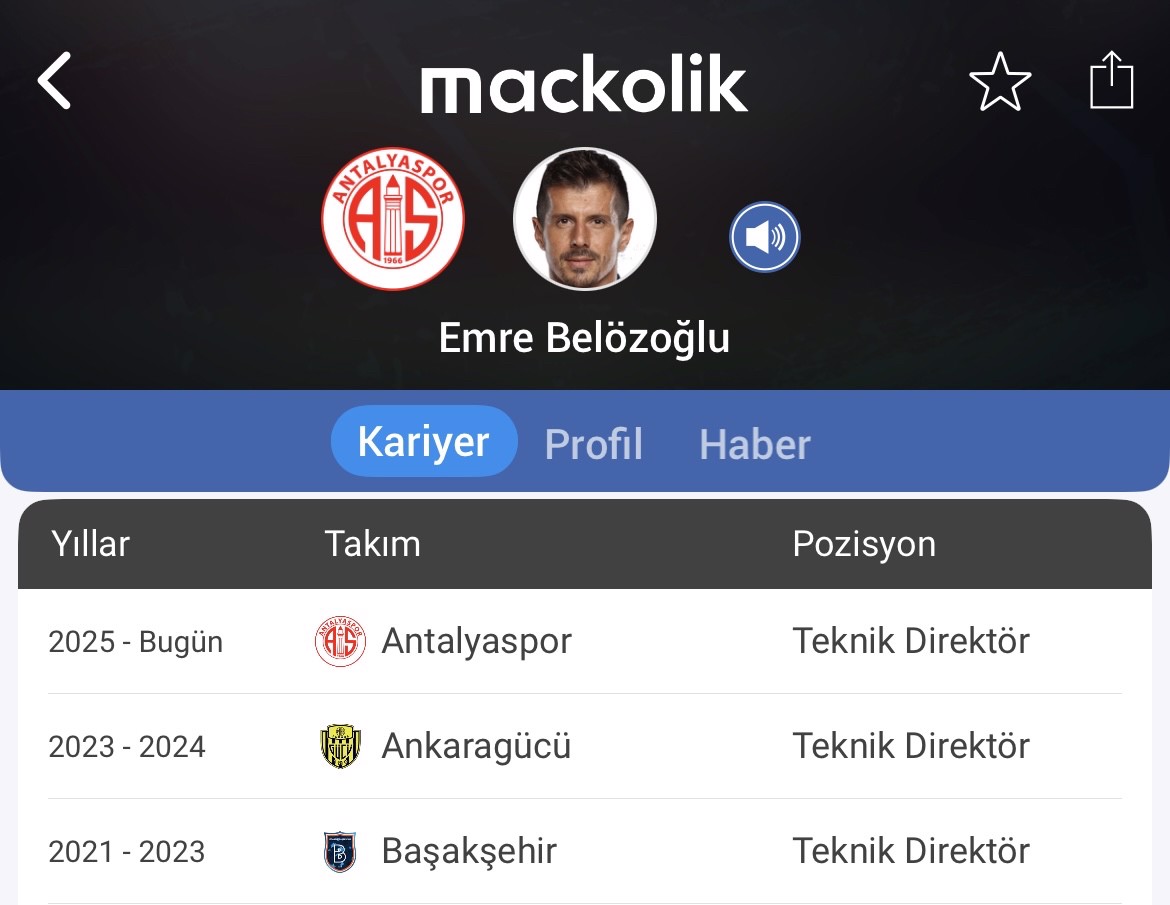
Task: Add Emre Belözoğlu to favorites
Action: pos(1000,82)
